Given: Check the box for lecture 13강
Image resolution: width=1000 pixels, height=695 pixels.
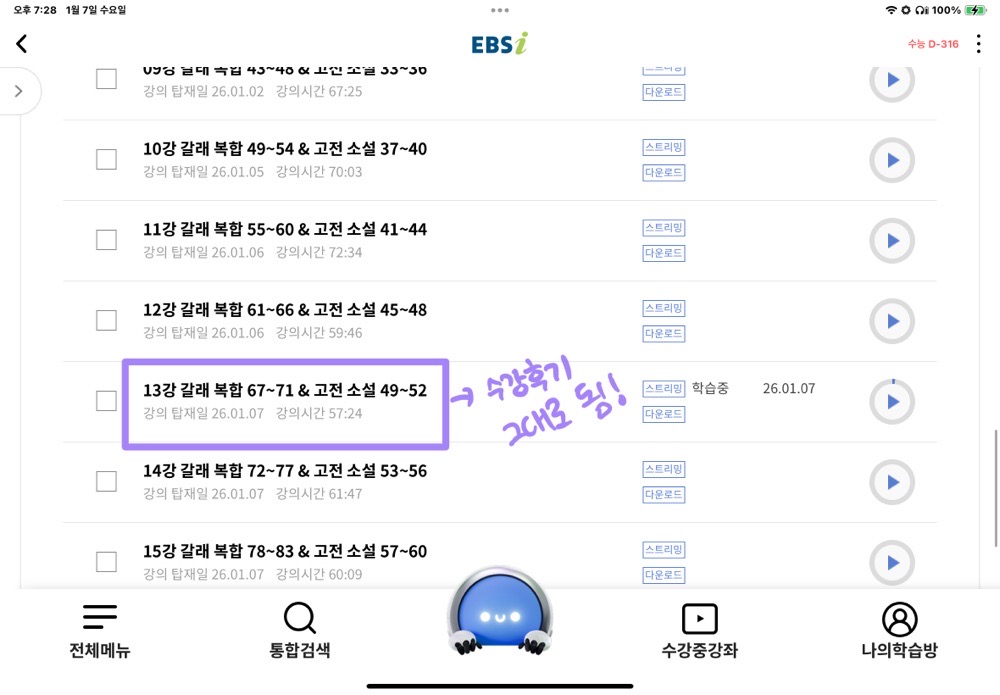Looking at the screenshot, I should 106,401.
